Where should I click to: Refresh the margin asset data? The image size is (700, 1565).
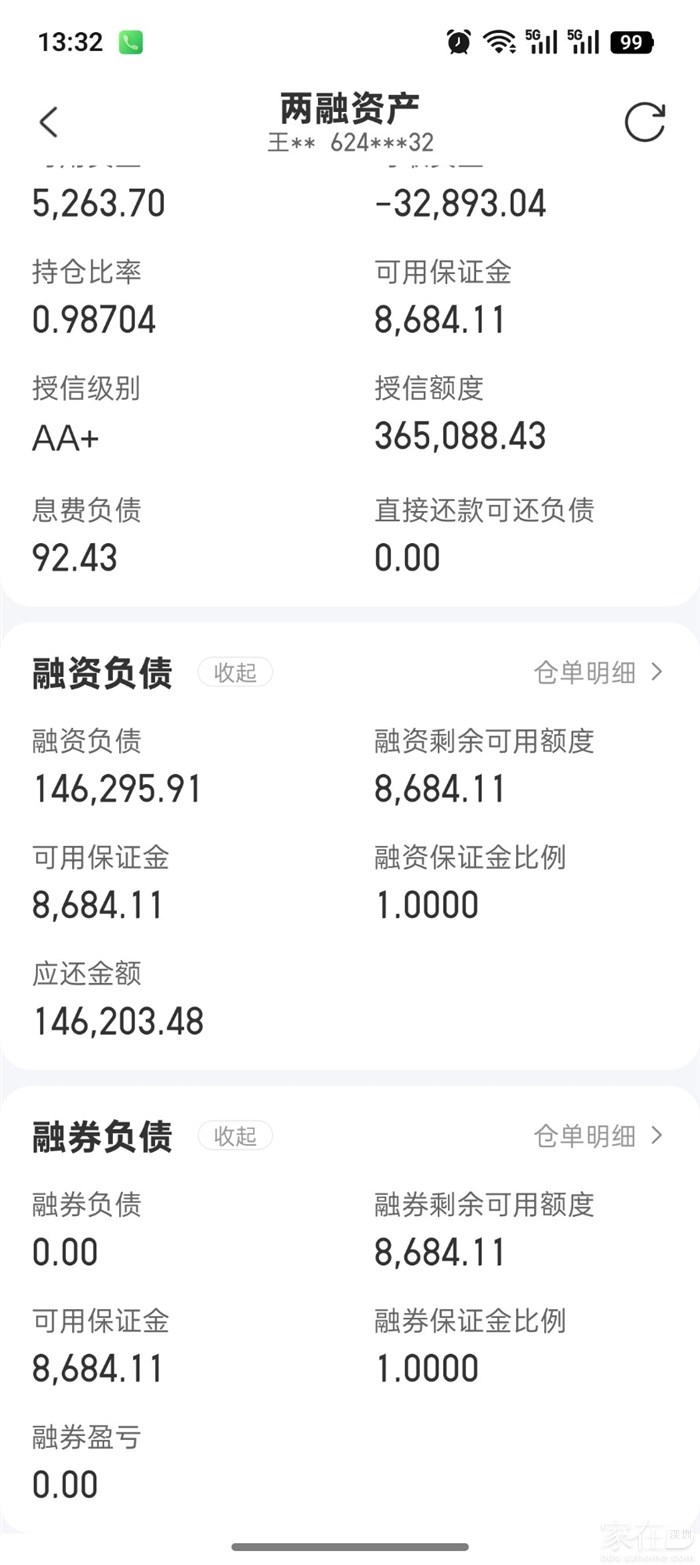point(644,122)
